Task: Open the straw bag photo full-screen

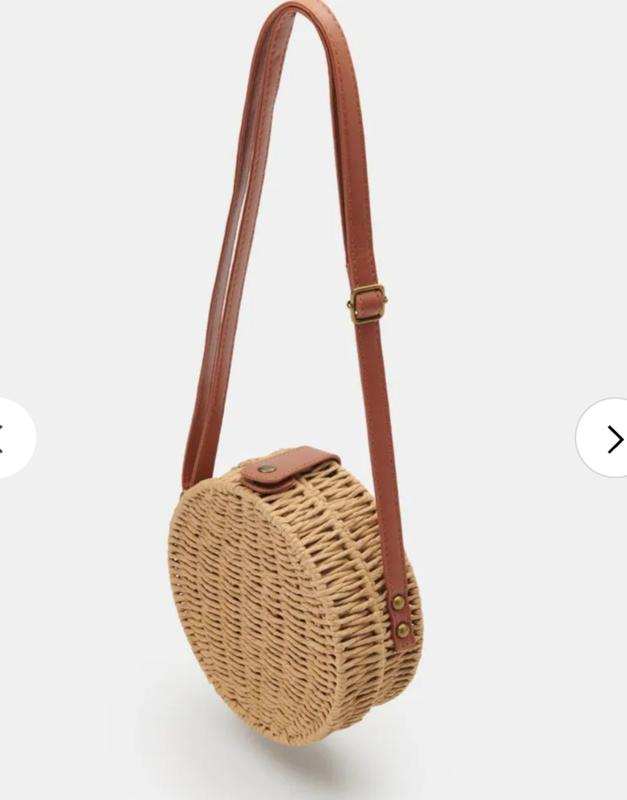Action: pyautogui.click(x=300, y=560)
